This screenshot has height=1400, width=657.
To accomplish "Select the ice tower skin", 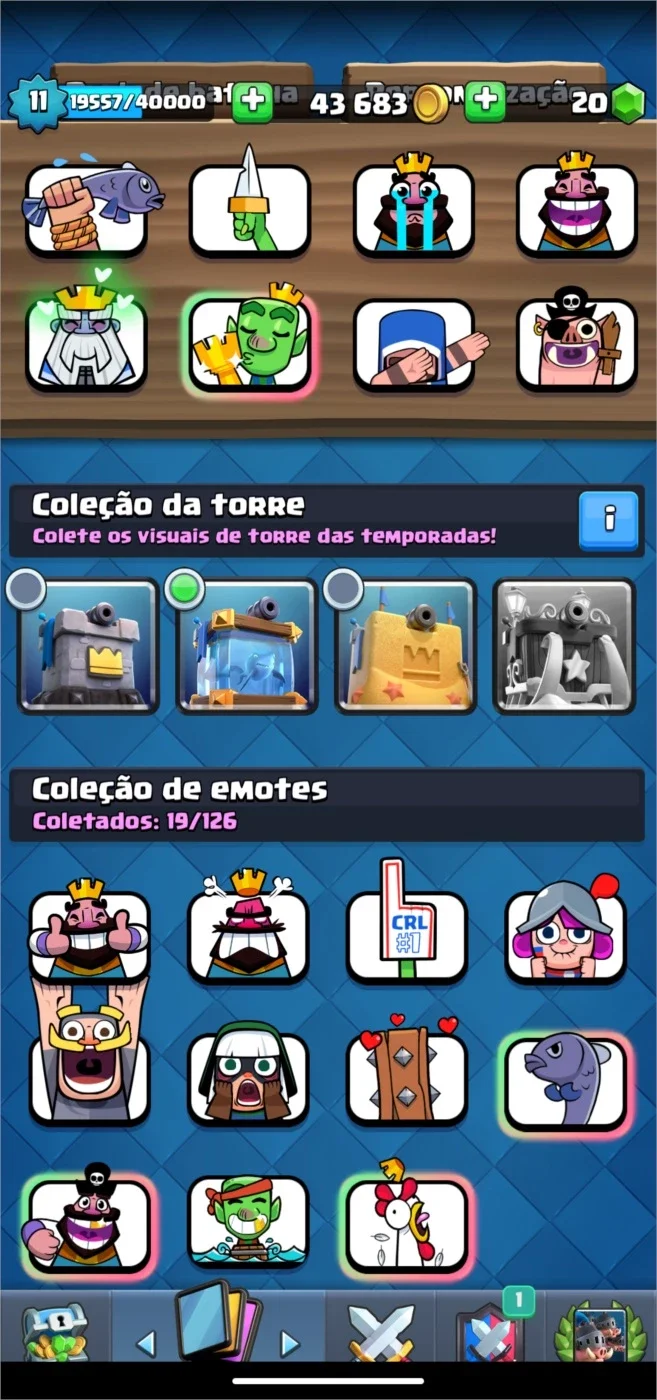I will (x=247, y=644).
